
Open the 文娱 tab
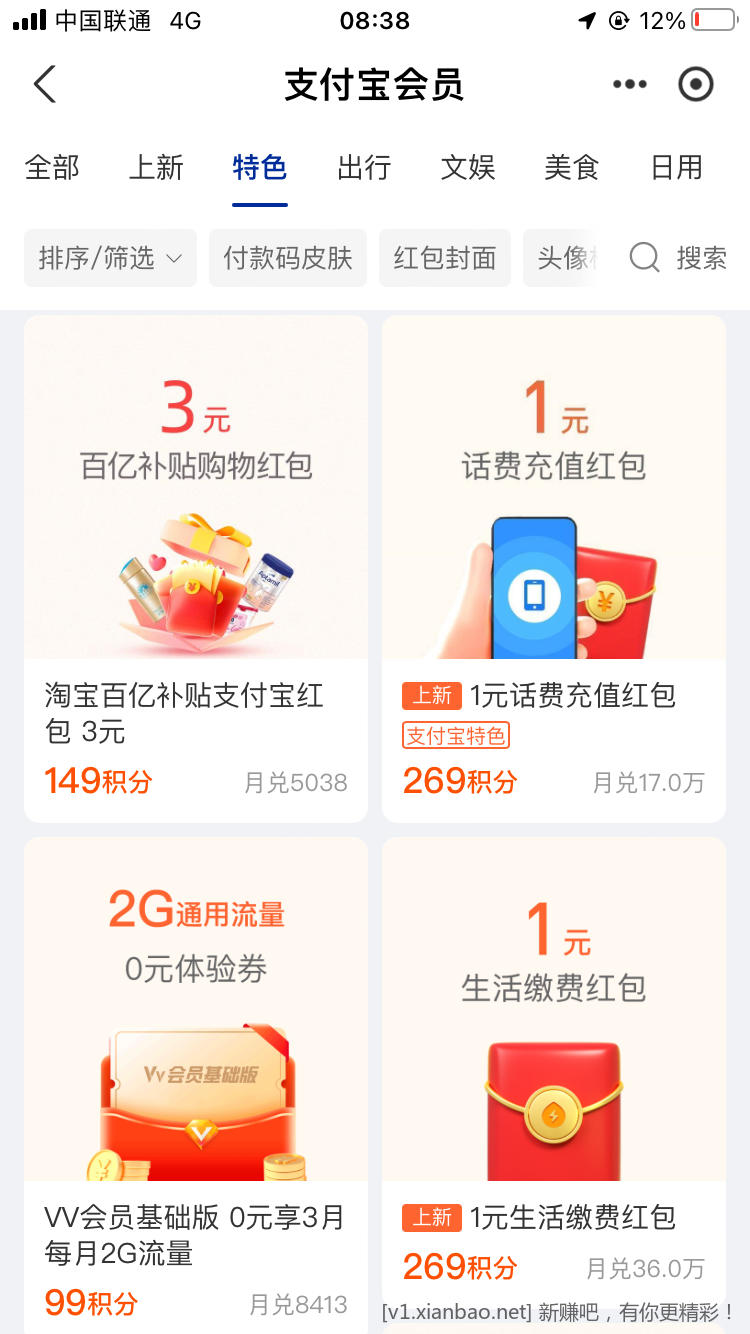(468, 168)
